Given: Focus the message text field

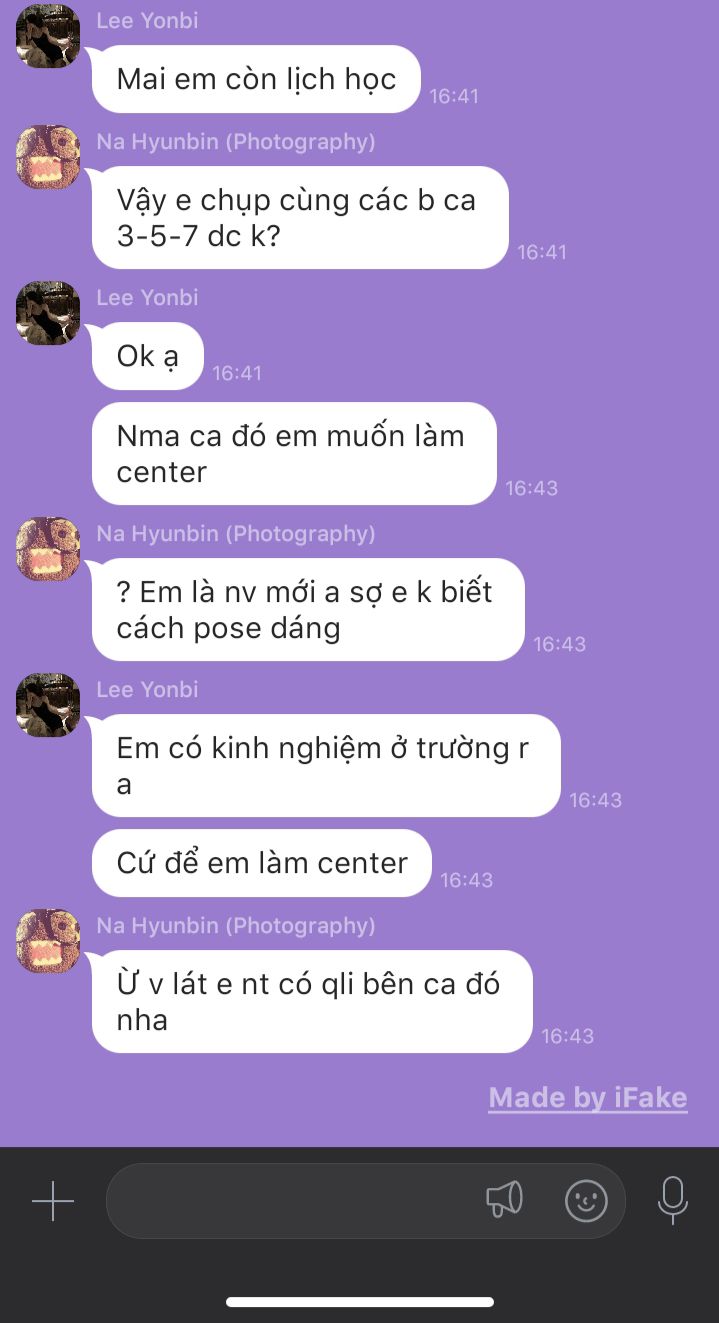Looking at the screenshot, I should pyautogui.click(x=290, y=1200).
